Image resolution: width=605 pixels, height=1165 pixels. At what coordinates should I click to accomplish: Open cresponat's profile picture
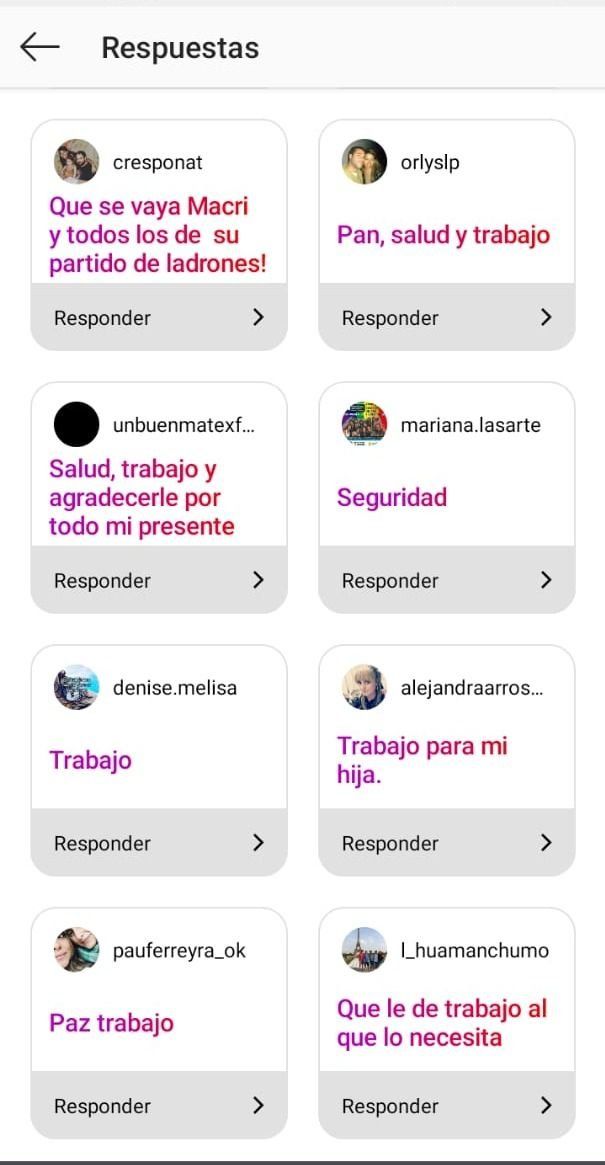coord(76,162)
